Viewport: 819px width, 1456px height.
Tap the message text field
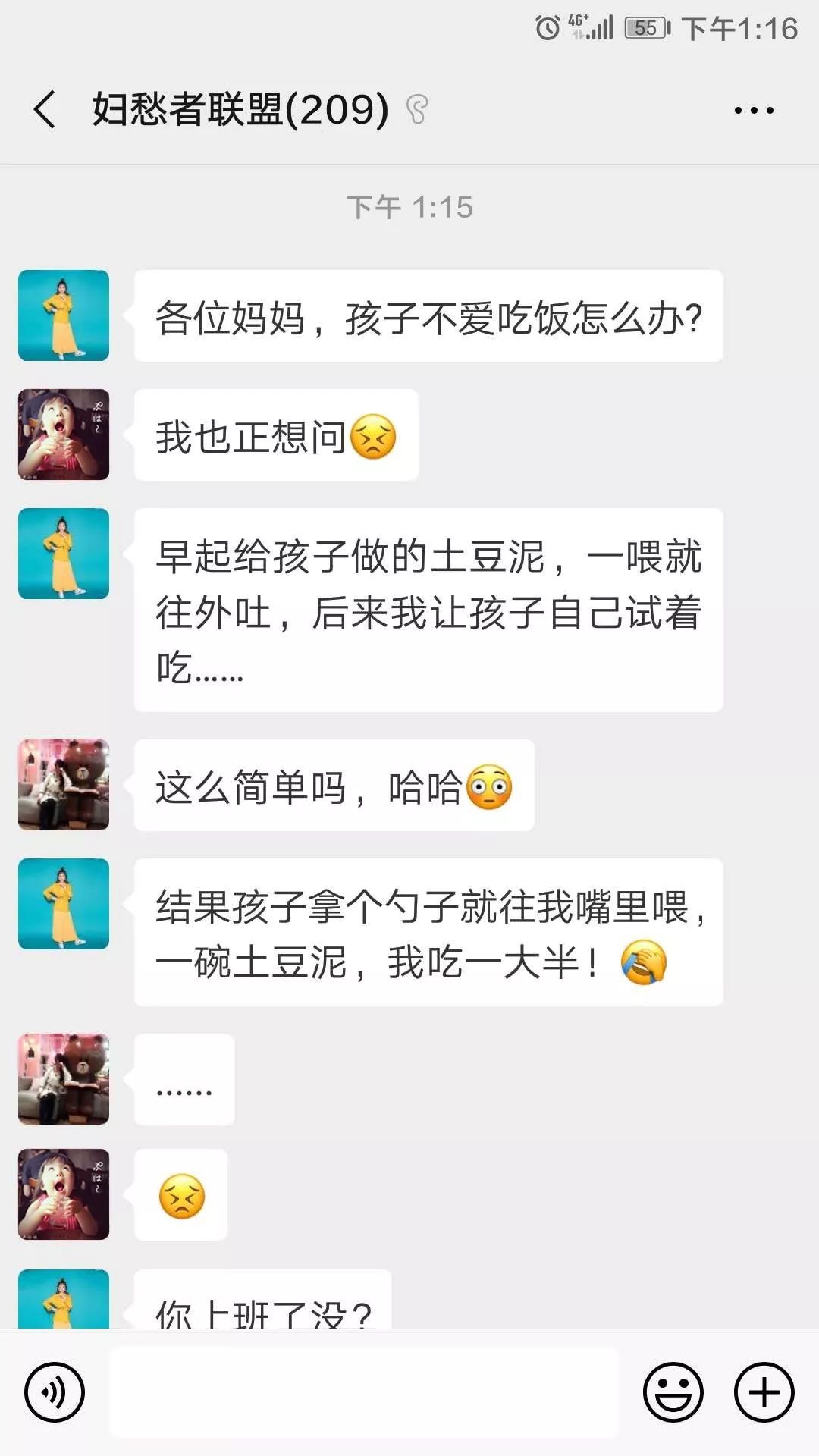pyautogui.click(x=364, y=1392)
